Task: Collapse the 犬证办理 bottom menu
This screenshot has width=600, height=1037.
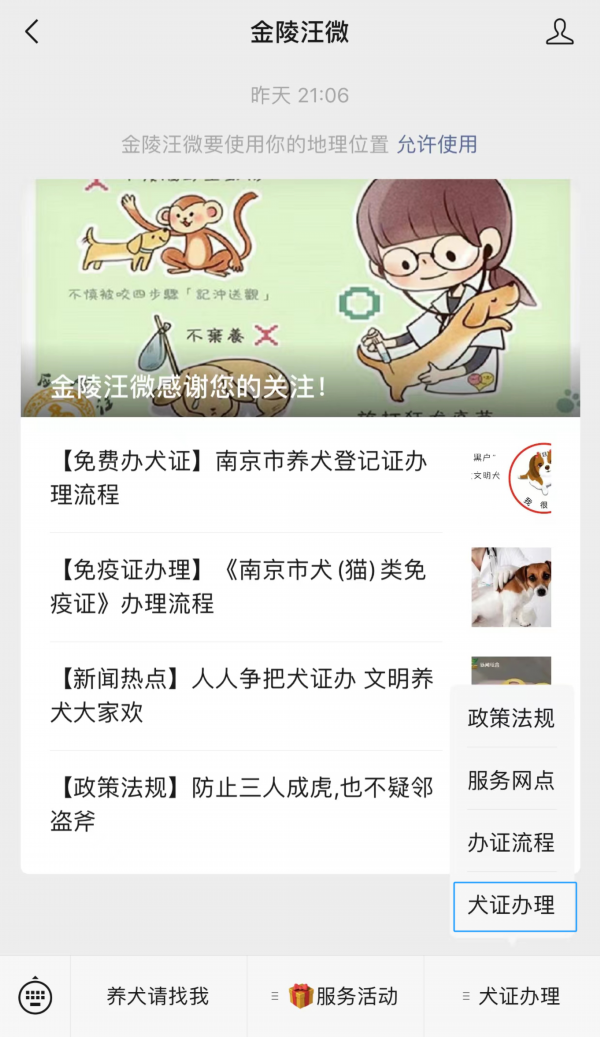Action: point(511,996)
